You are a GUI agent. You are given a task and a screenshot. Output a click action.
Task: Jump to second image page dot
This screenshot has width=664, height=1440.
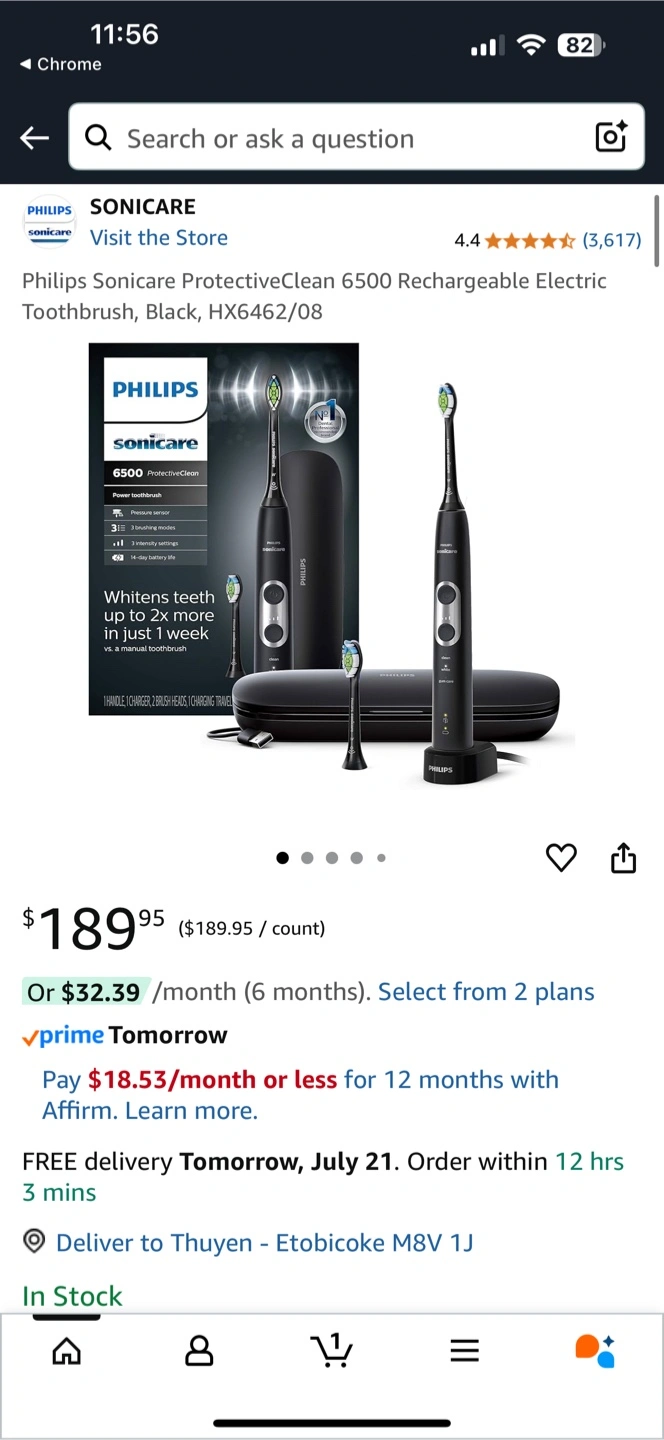(307, 858)
